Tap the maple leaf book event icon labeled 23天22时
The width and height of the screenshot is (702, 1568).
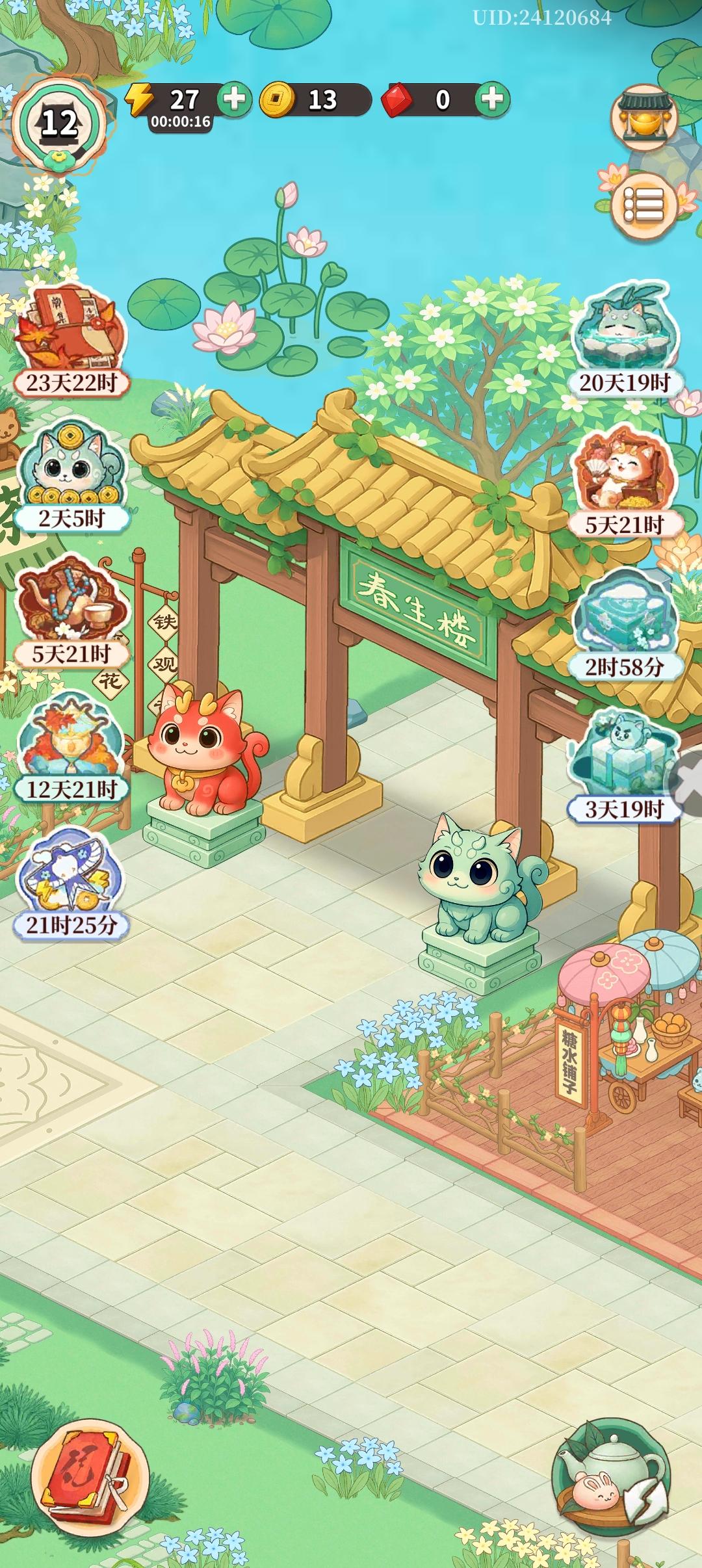point(71,325)
